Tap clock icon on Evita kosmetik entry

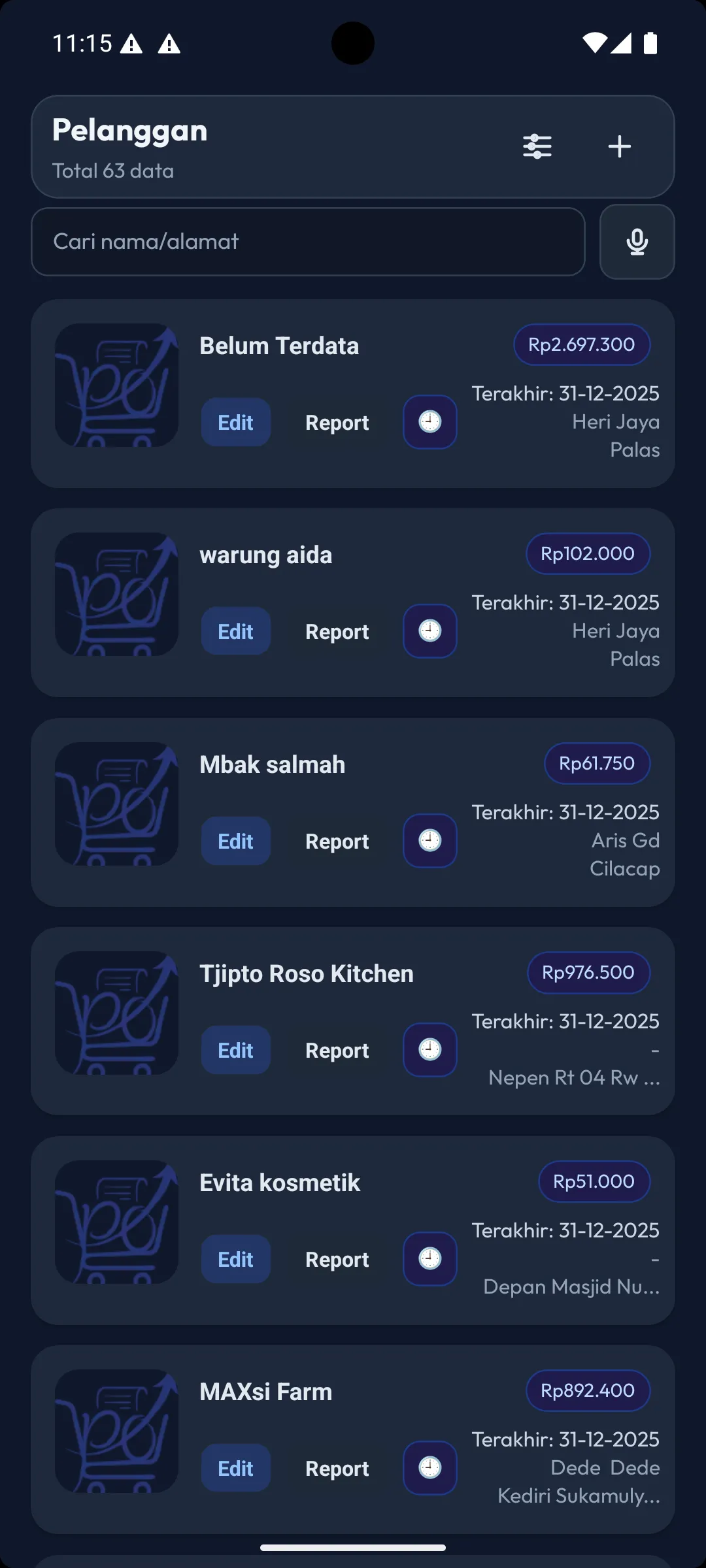point(429,1258)
